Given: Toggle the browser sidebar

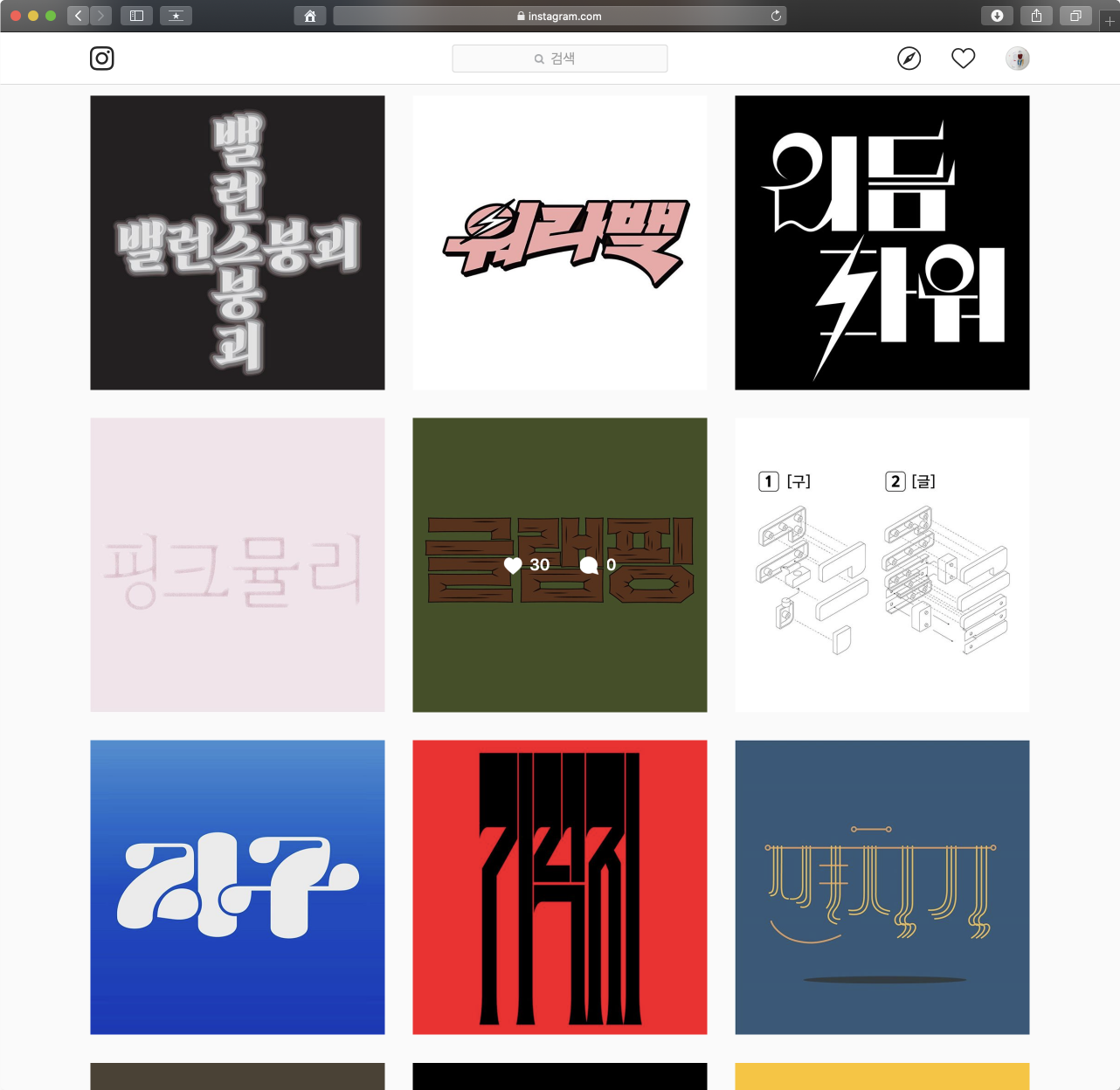Looking at the screenshot, I should (136, 16).
